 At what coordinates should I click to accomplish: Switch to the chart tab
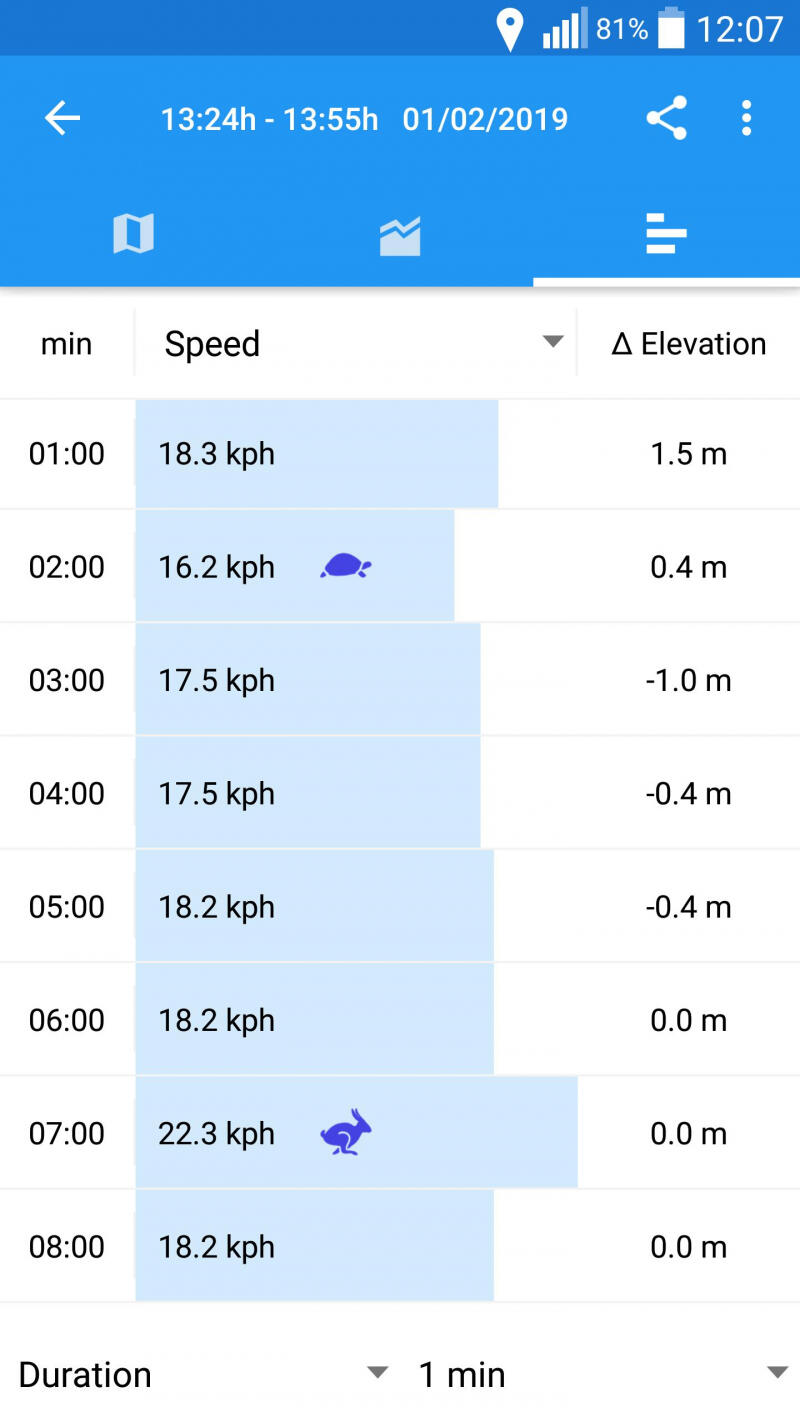click(400, 236)
